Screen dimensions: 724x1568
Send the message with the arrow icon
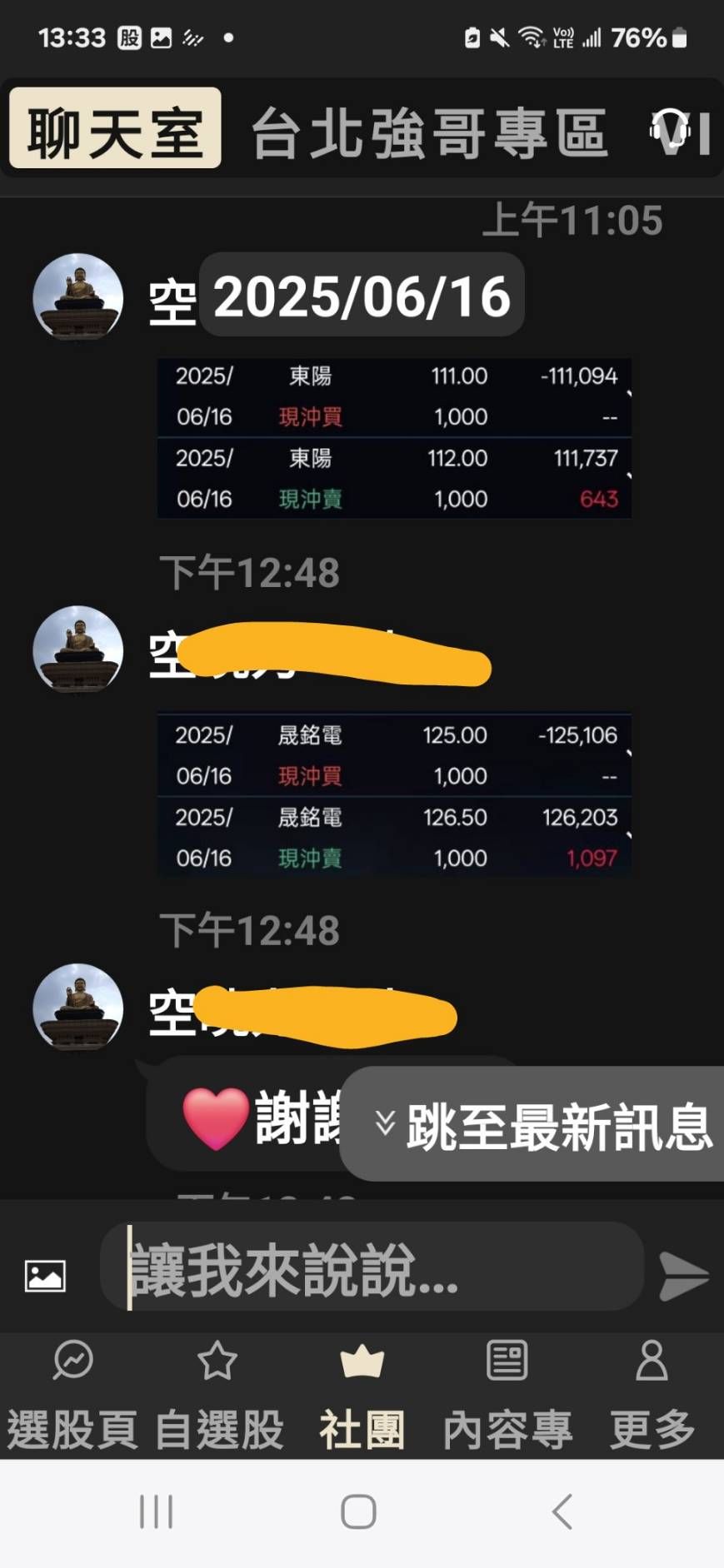(x=683, y=1275)
